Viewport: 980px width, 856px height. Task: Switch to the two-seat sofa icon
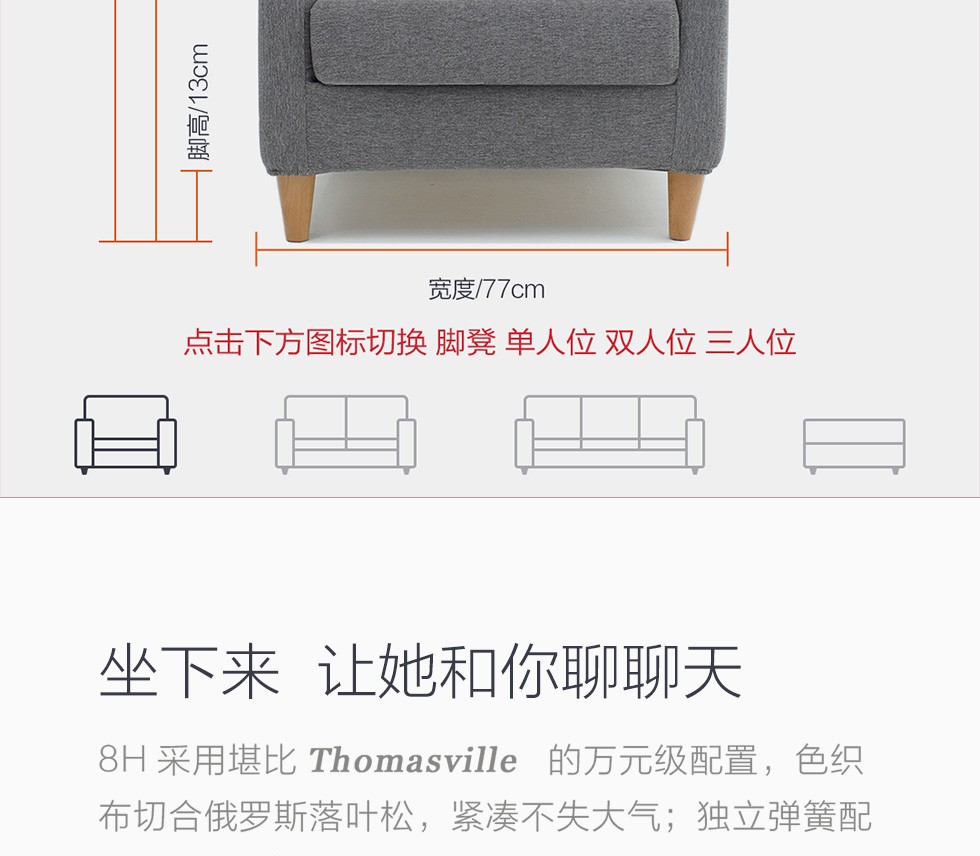[x=346, y=434]
